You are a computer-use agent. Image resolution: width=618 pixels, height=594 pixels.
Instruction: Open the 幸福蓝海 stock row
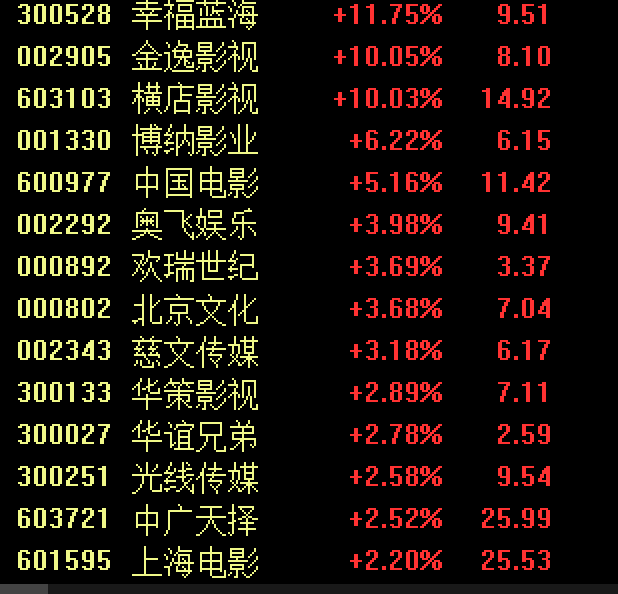[x=195, y=14]
